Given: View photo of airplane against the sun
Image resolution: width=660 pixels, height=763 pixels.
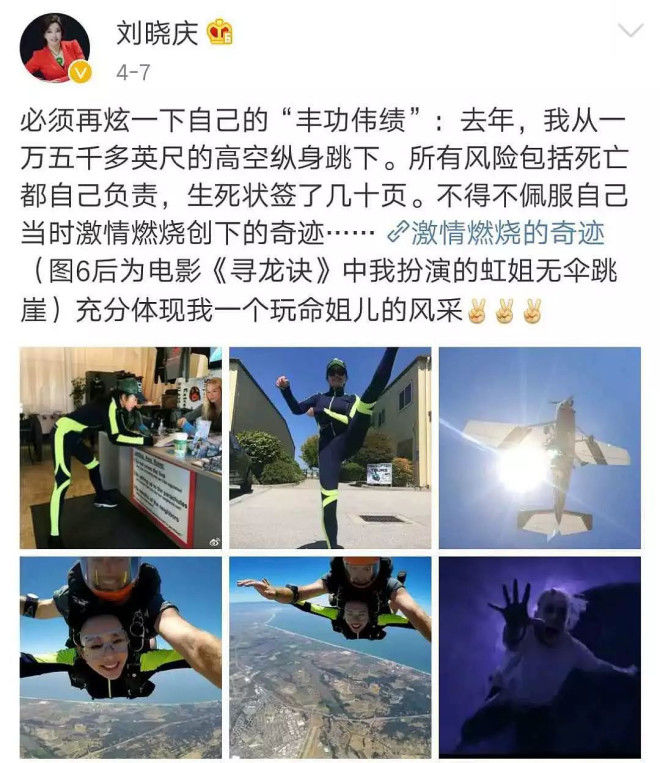Looking at the screenshot, I should [540, 447].
